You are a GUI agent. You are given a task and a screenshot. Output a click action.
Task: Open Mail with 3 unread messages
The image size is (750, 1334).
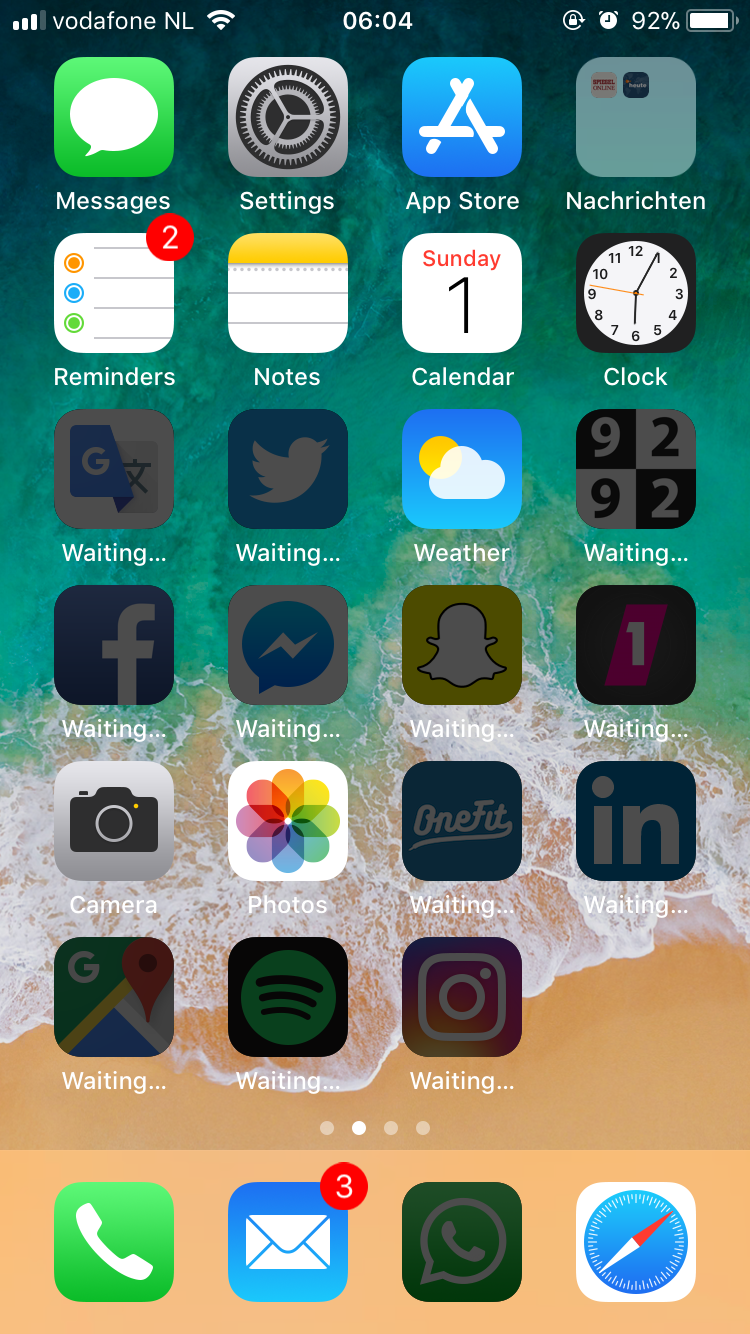click(x=288, y=1241)
